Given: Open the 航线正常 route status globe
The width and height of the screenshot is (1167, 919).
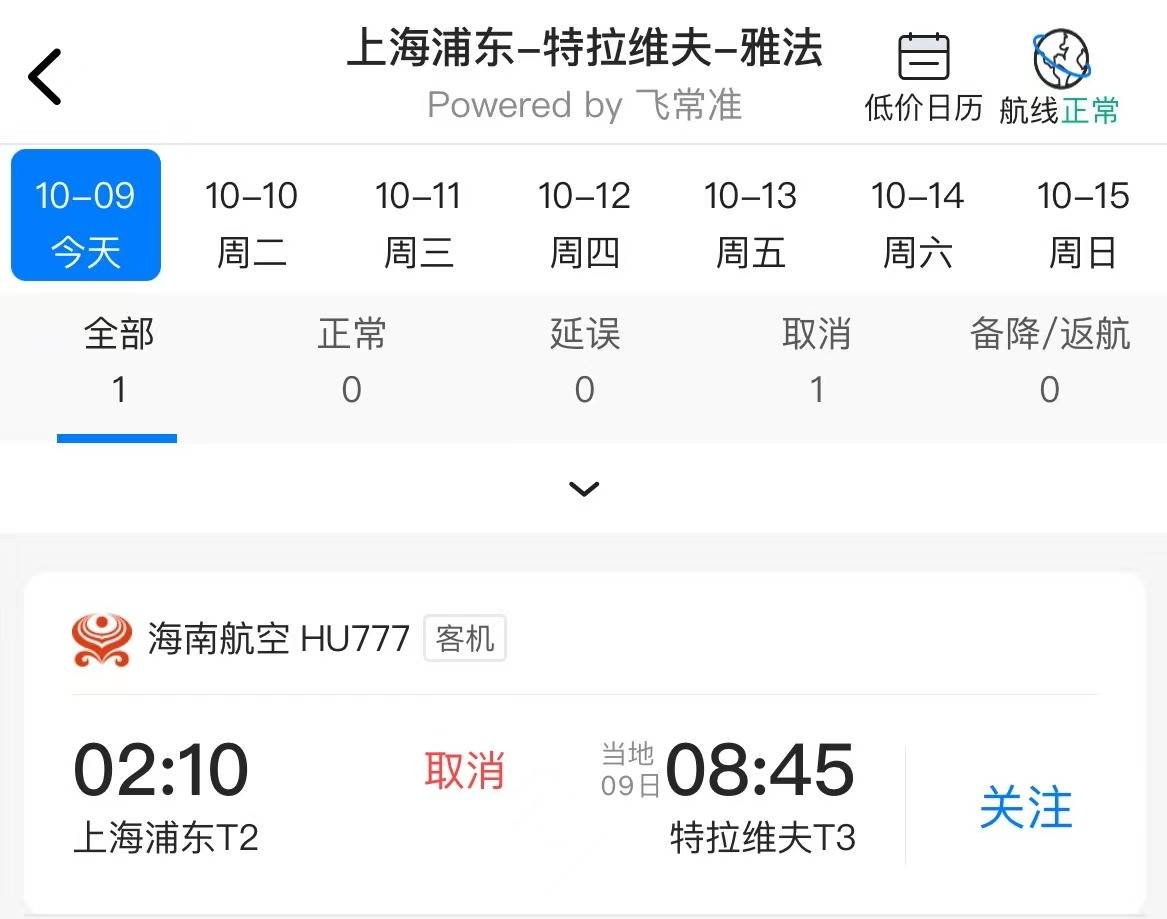Looking at the screenshot, I should tap(1059, 77).
